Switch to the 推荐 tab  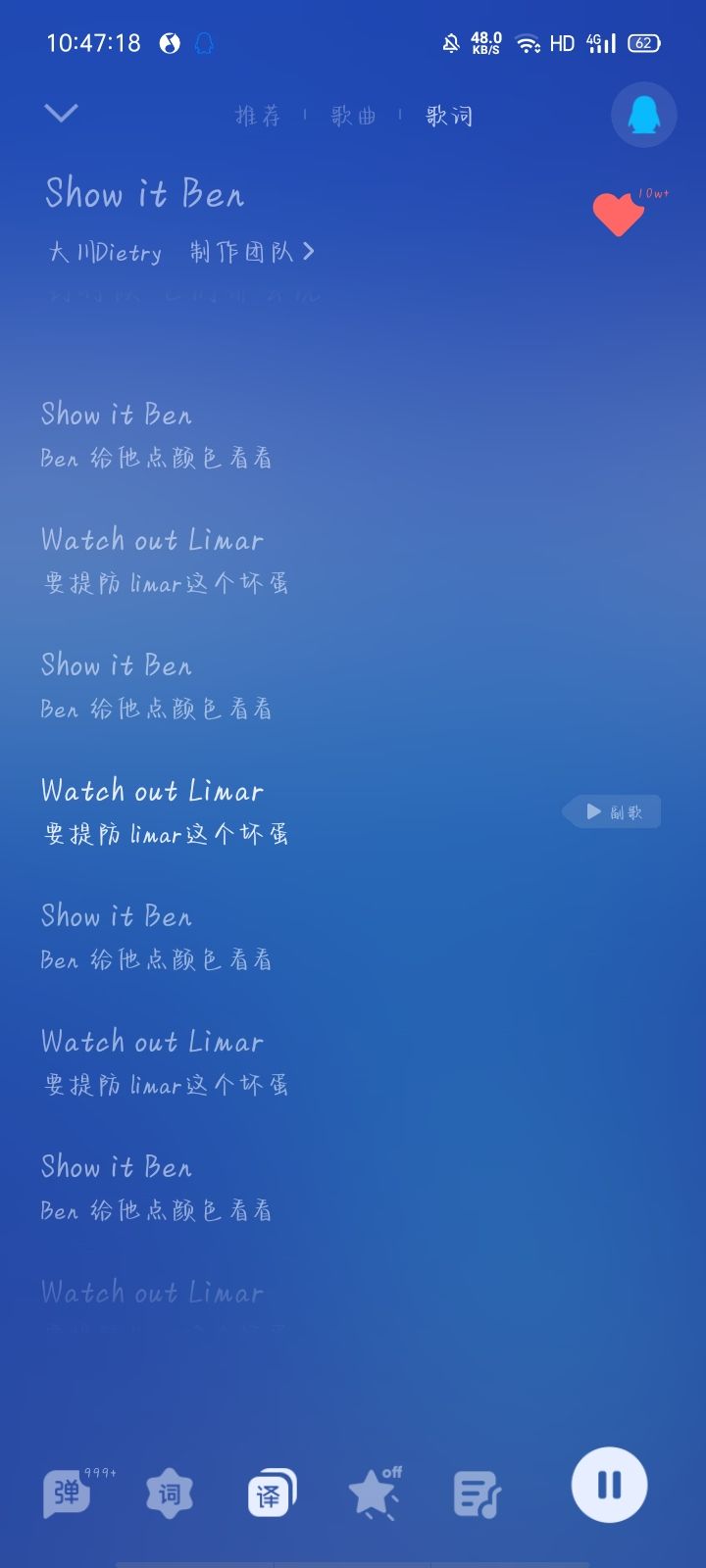(258, 116)
